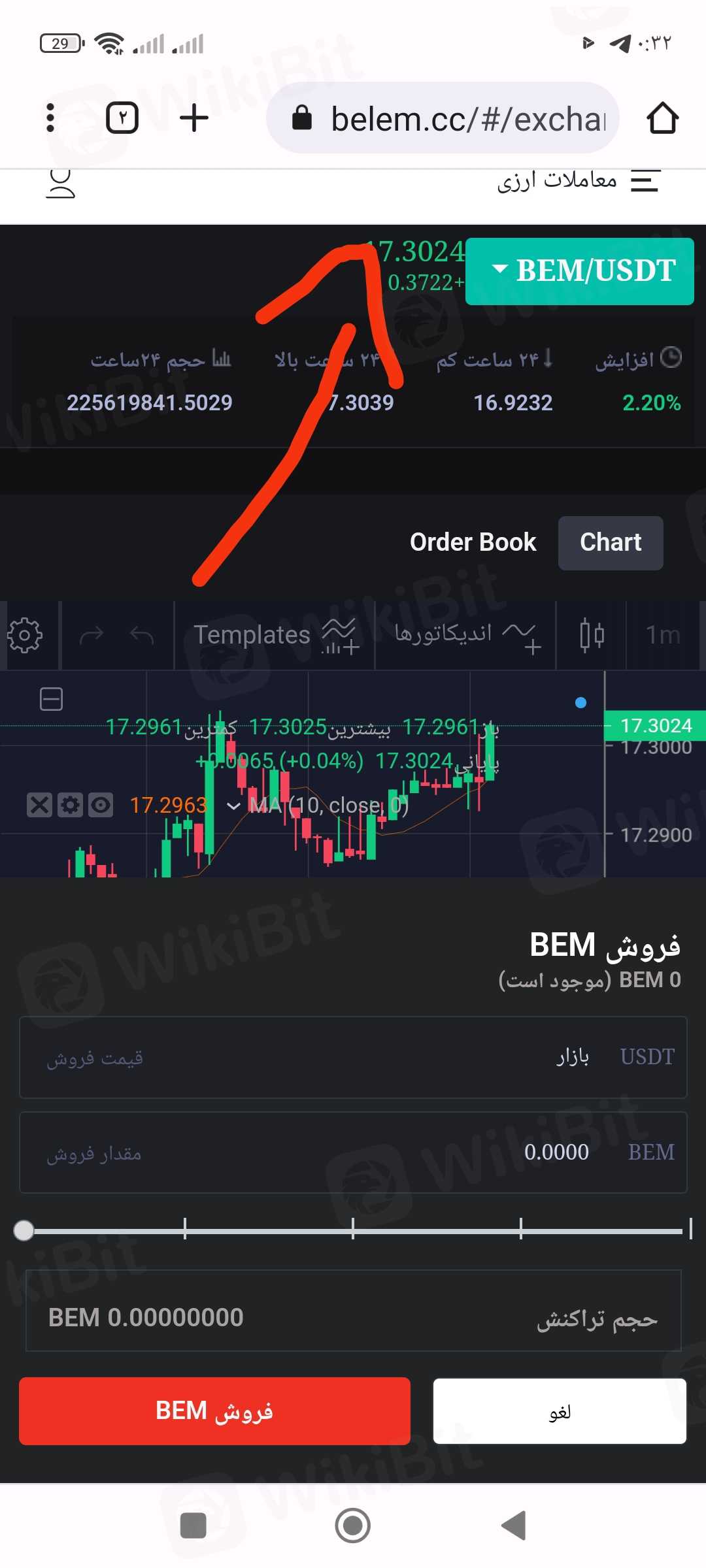This screenshot has width=706, height=1568.
Task: Tap the sell amount percentage slider
Action: tap(353, 1231)
